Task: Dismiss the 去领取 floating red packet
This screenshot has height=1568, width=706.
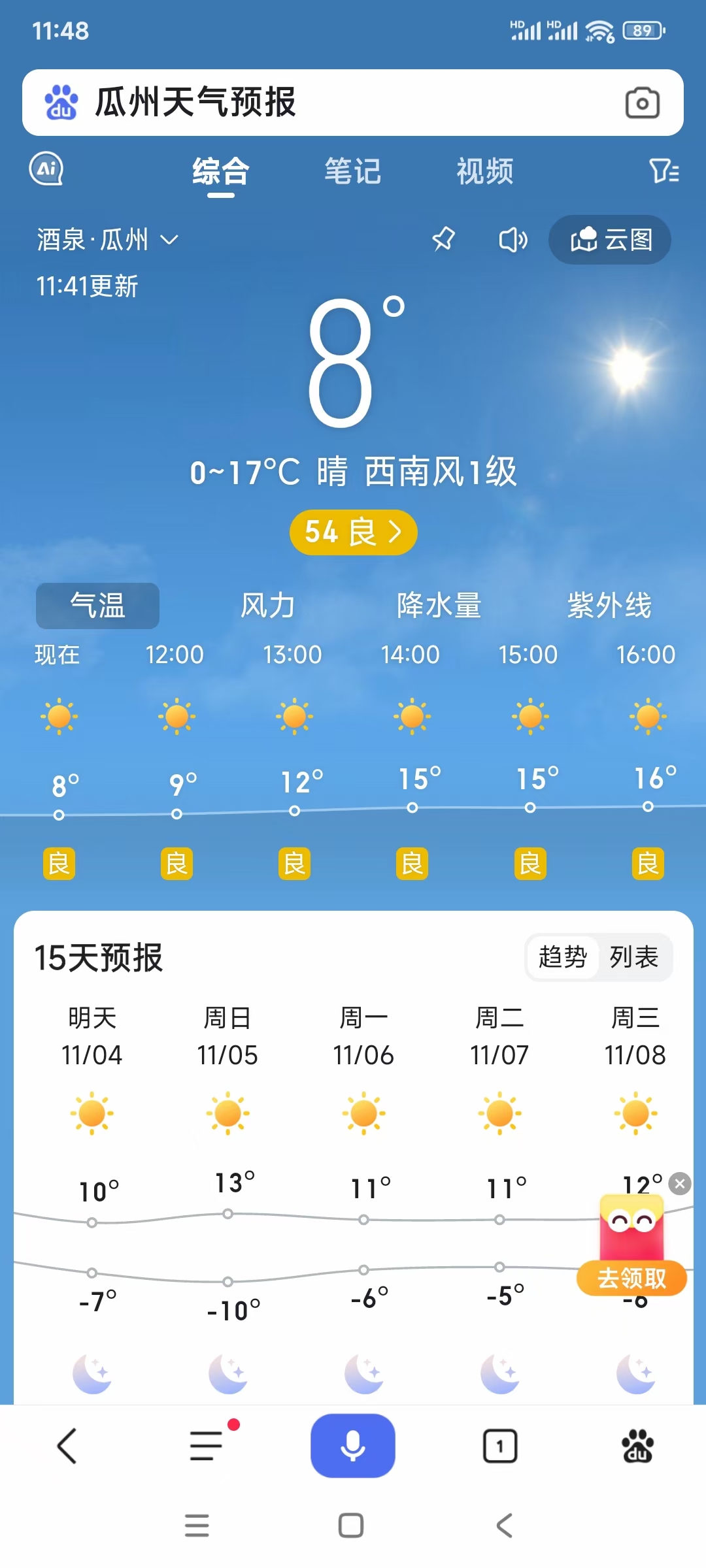Action: [680, 1183]
